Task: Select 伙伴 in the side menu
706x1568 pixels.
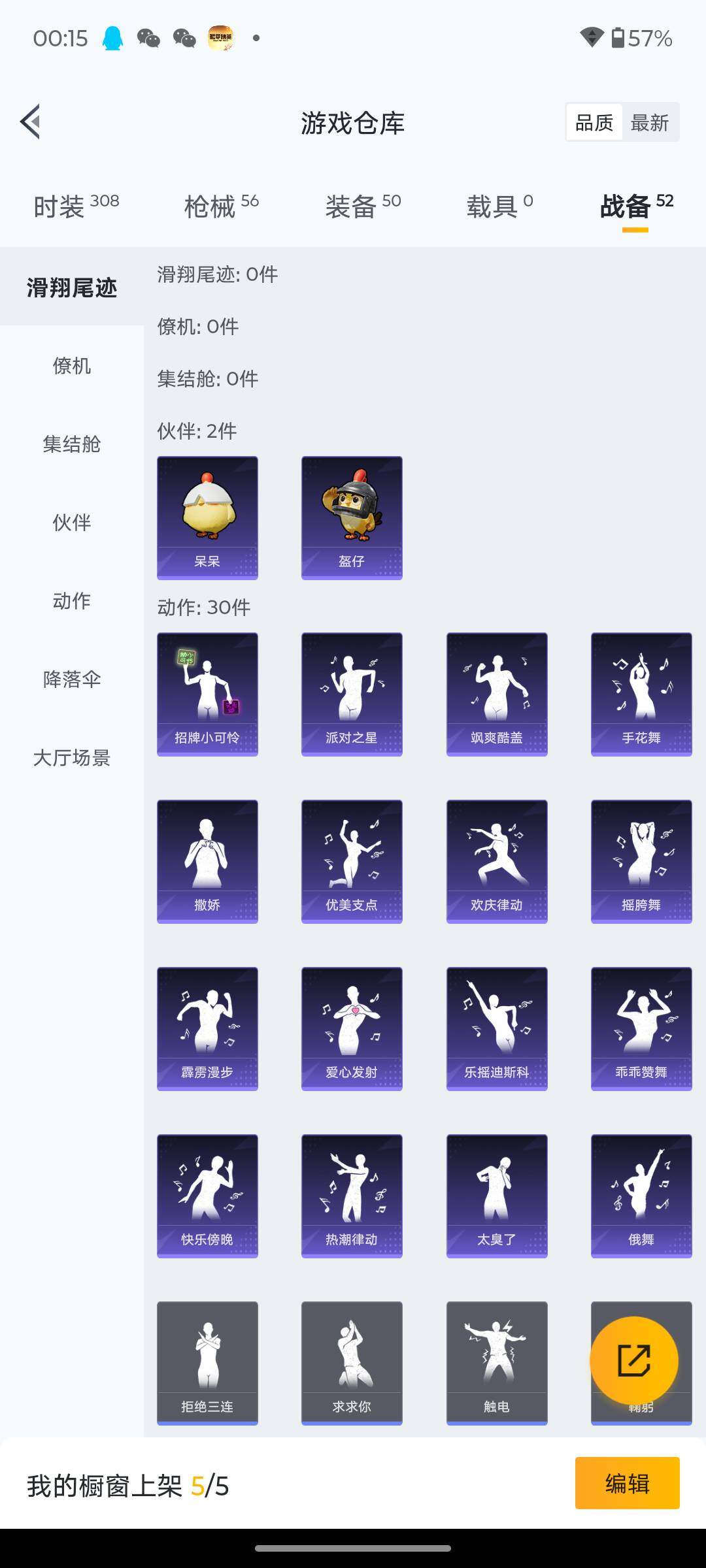Action: [72, 523]
